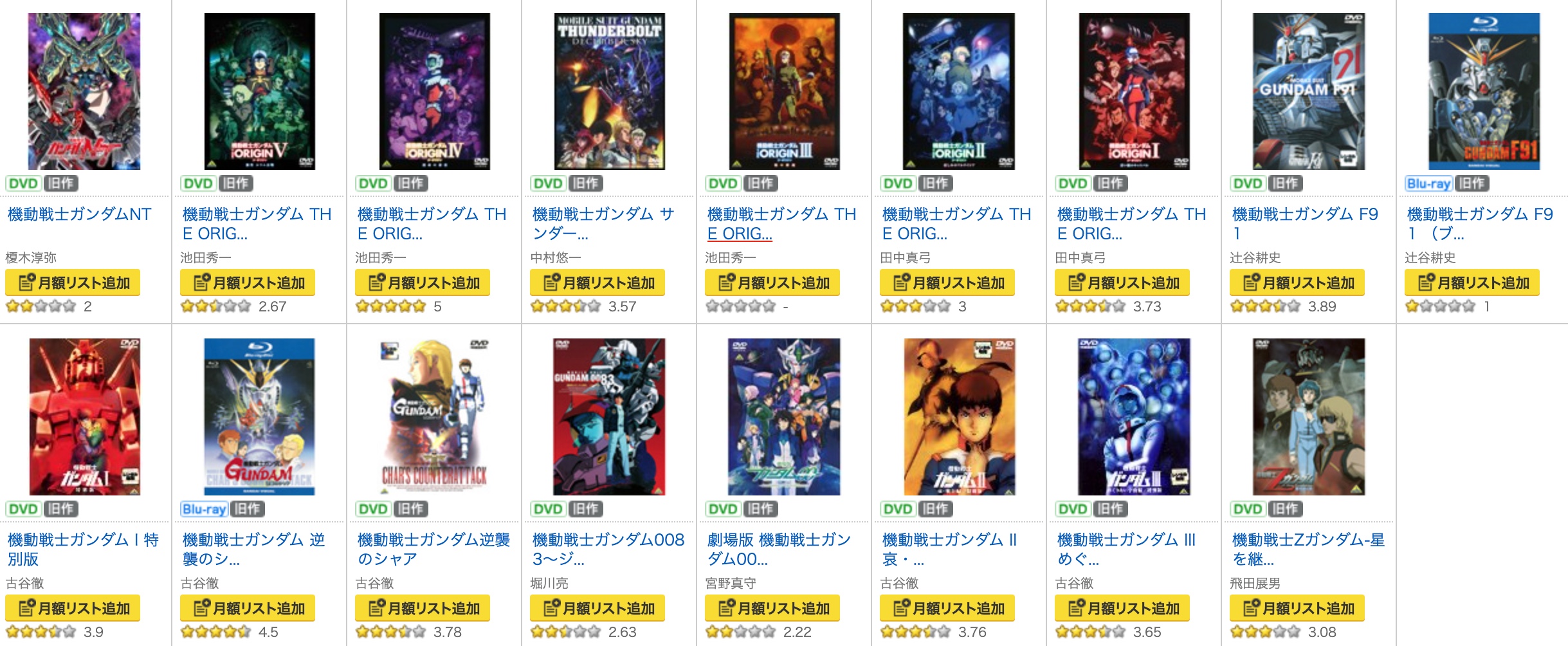
Task: Add Gundam Thunderbolt to monthly list
Action: tap(597, 282)
